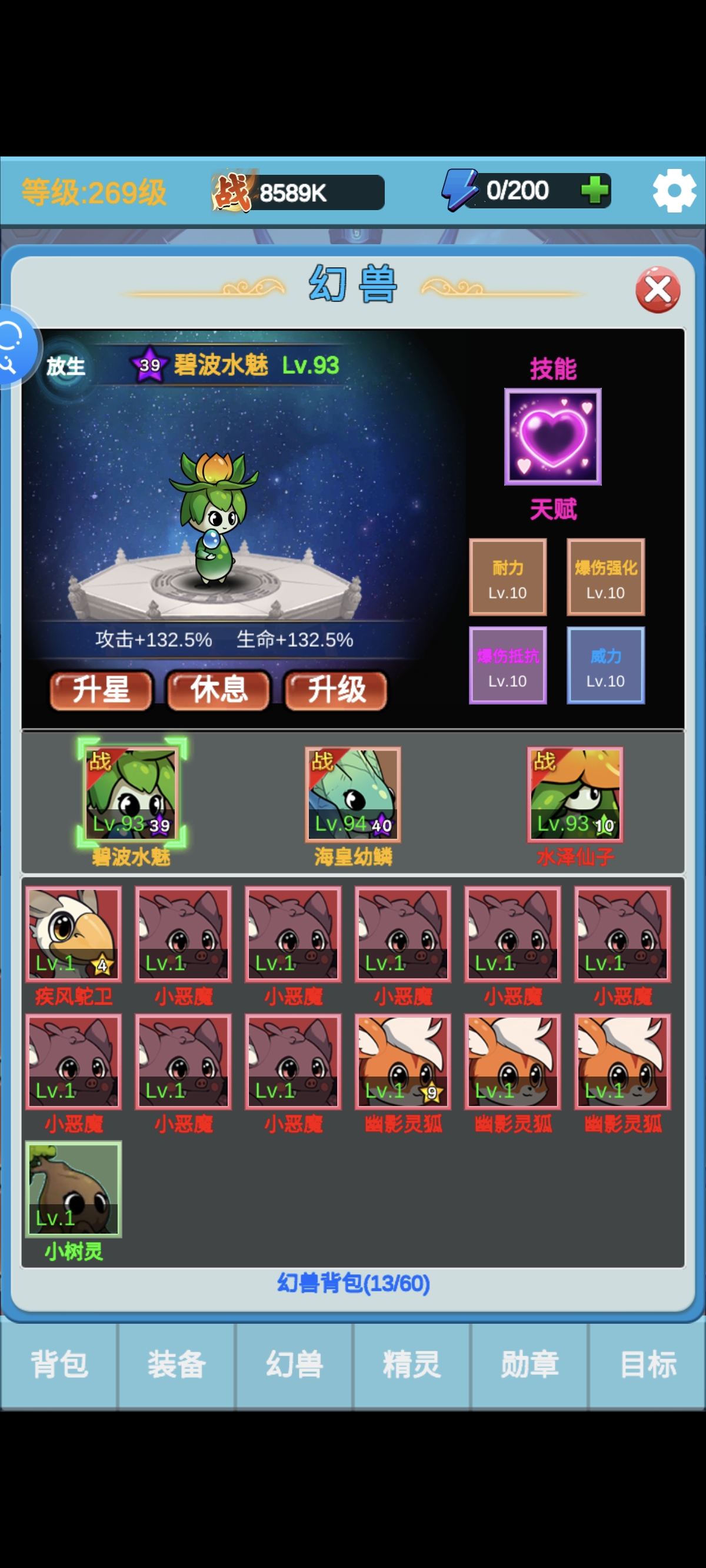This screenshot has width=706, height=1568.
Task: Add energy with the green plus
Action: click(x=594, y=191)
